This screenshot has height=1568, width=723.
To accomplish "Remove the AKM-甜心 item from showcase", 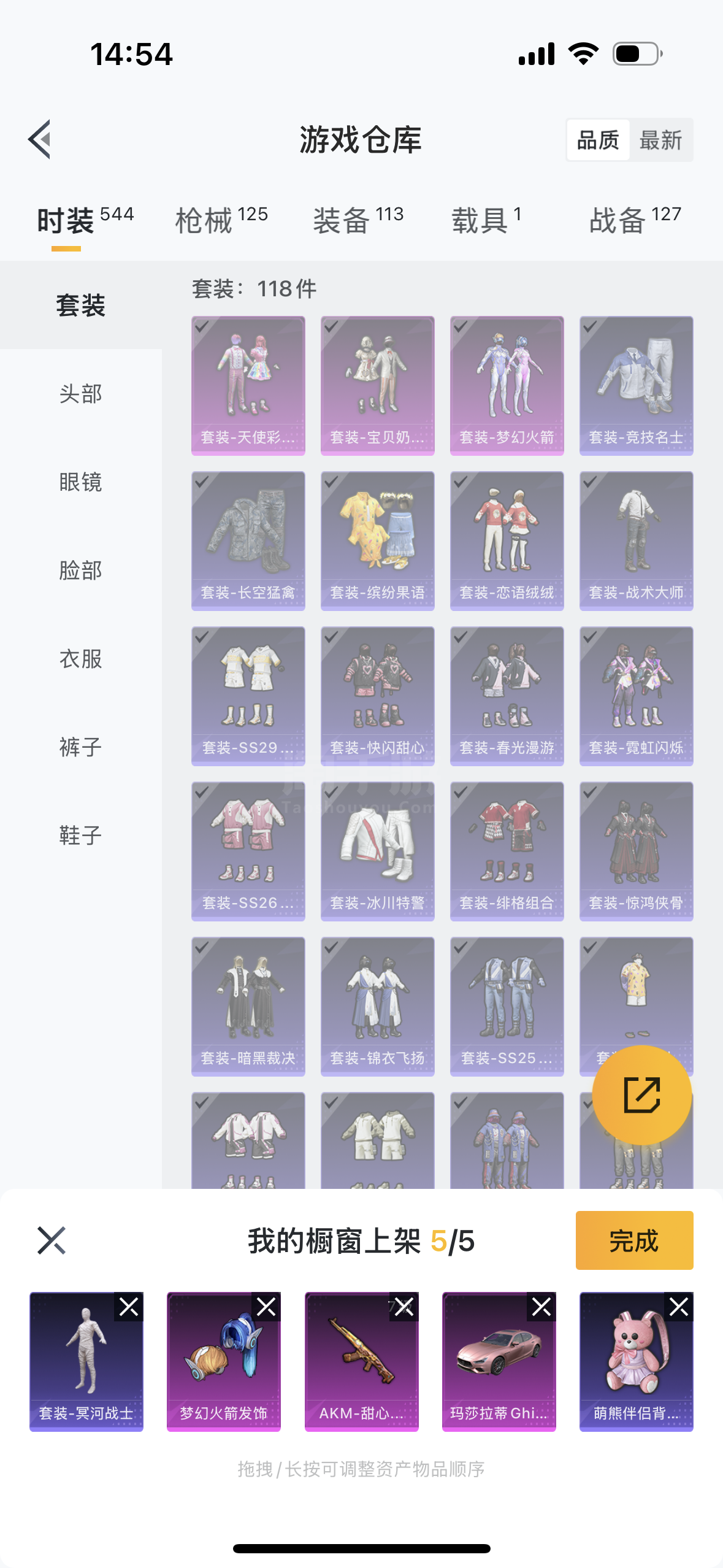I will (x=404, y=1307).
